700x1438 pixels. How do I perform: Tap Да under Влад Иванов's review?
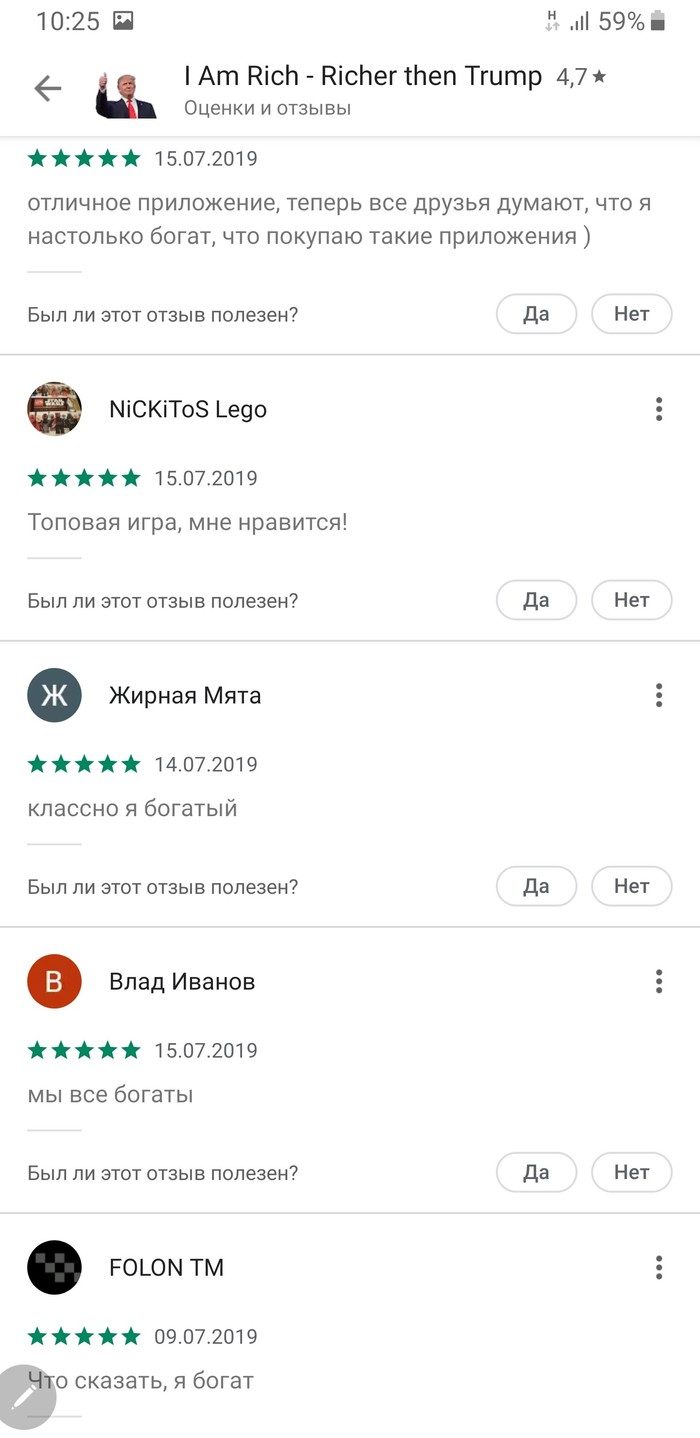coord(536,1172)
